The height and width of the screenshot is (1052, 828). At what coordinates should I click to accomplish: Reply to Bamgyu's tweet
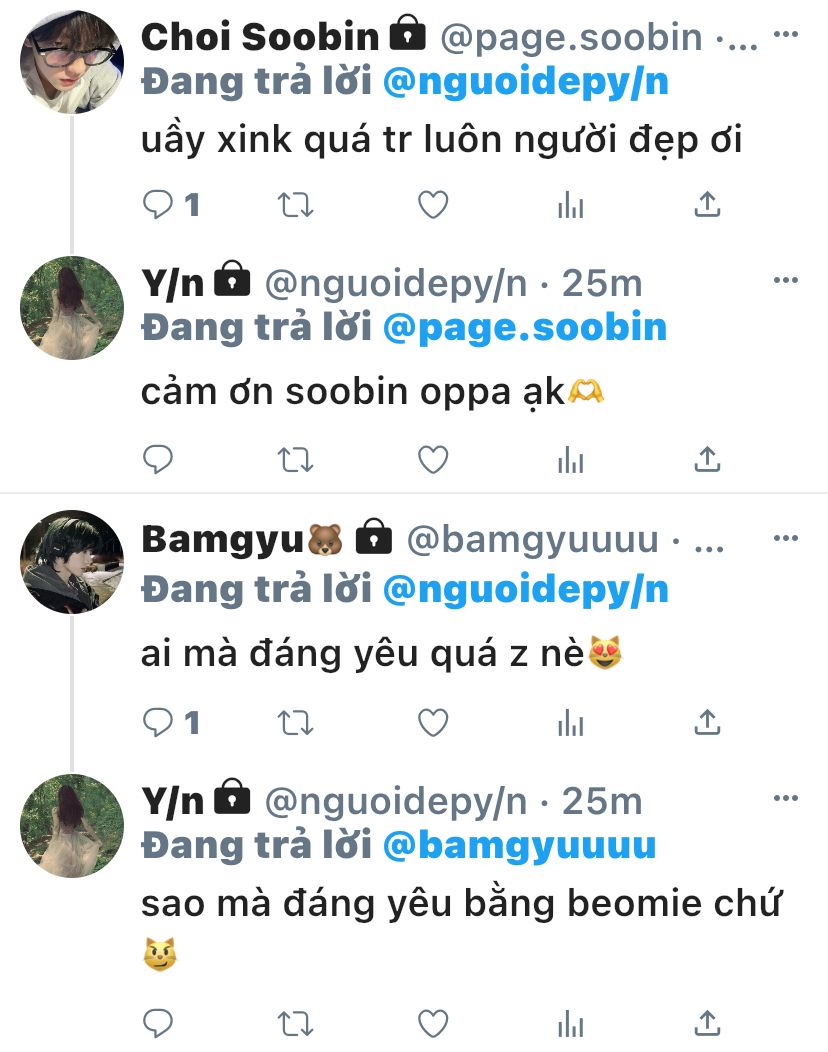pyautogui.click(x=159, y=722)
